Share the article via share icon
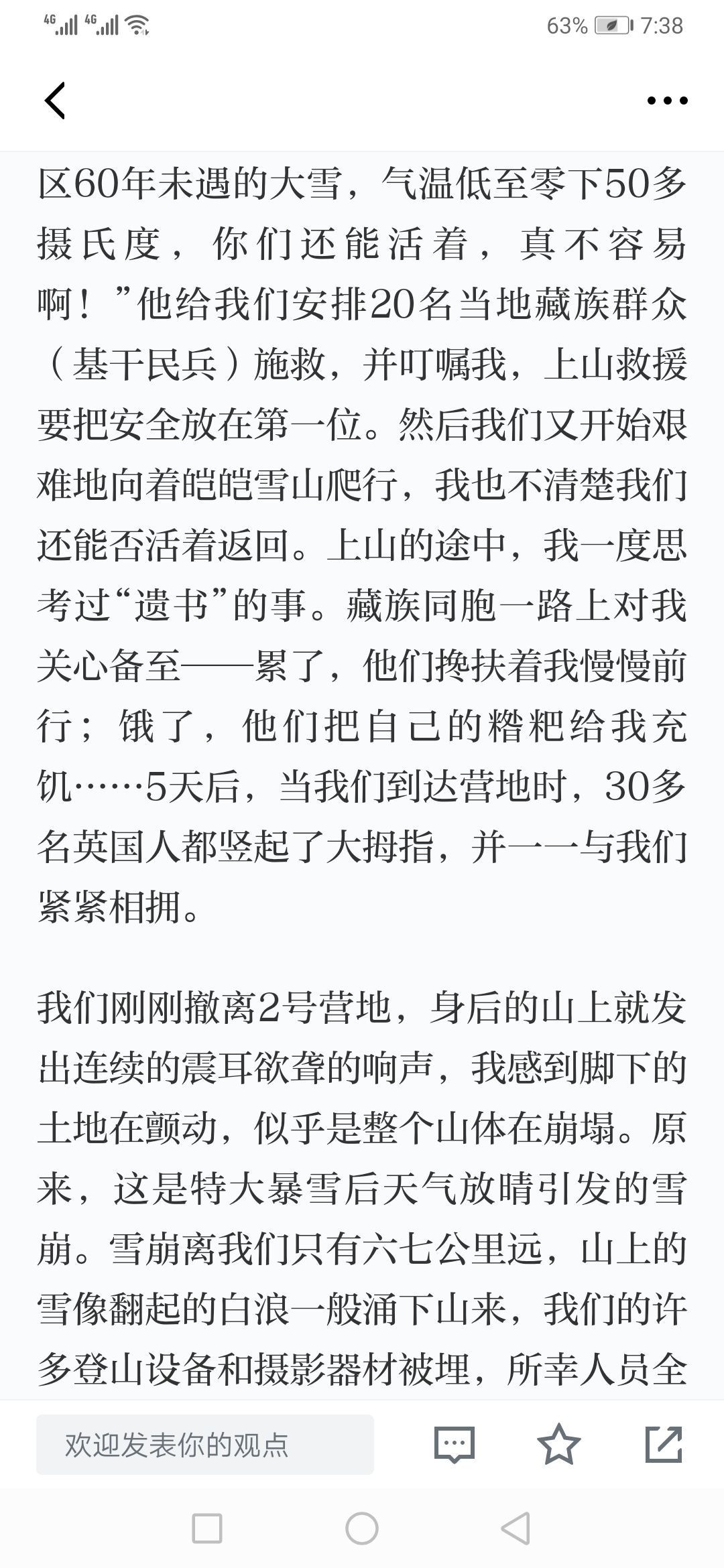This screenshot has width=724, height=1568. (x=664, y=1444)
